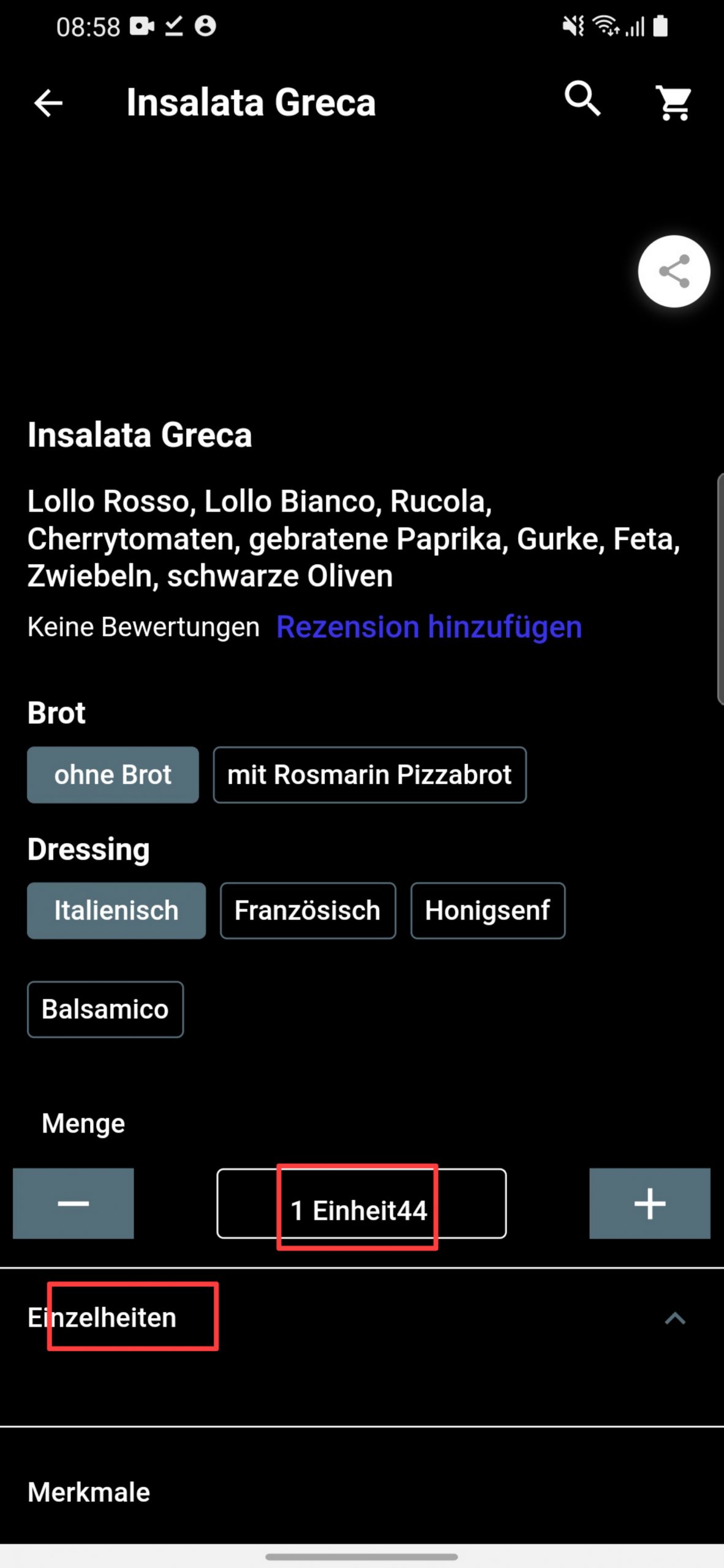The height and width of the screenshot is (1568, 724).
Task: Increase quantity with the plus button
Action: click(650, 1204)
